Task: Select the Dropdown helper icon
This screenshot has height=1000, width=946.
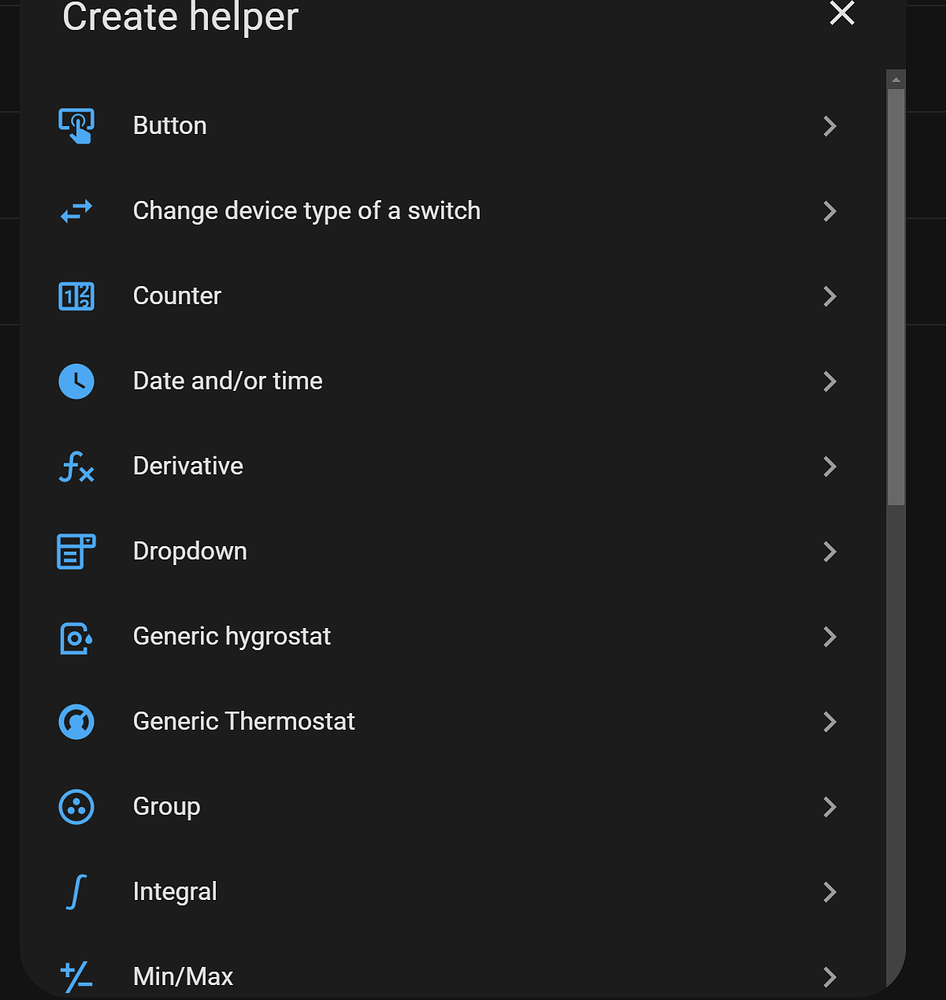Action: click(x=76, y=551)
